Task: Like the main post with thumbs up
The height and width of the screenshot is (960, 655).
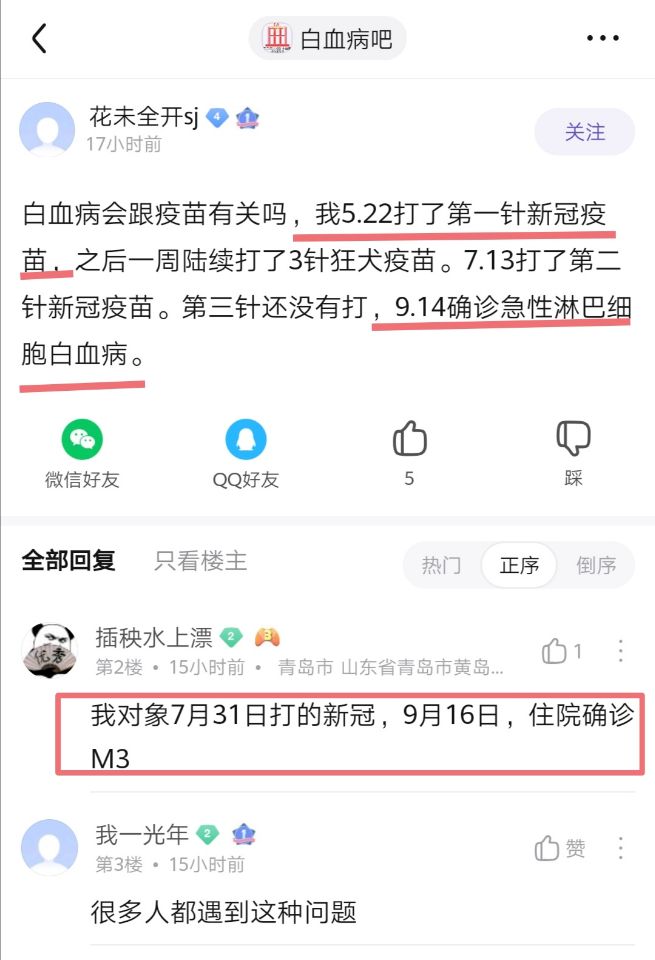Action: (409, 440)
